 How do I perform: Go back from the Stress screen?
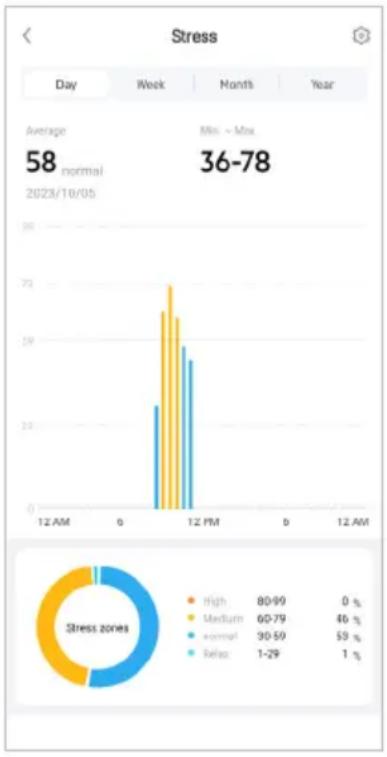click(27, 36)
